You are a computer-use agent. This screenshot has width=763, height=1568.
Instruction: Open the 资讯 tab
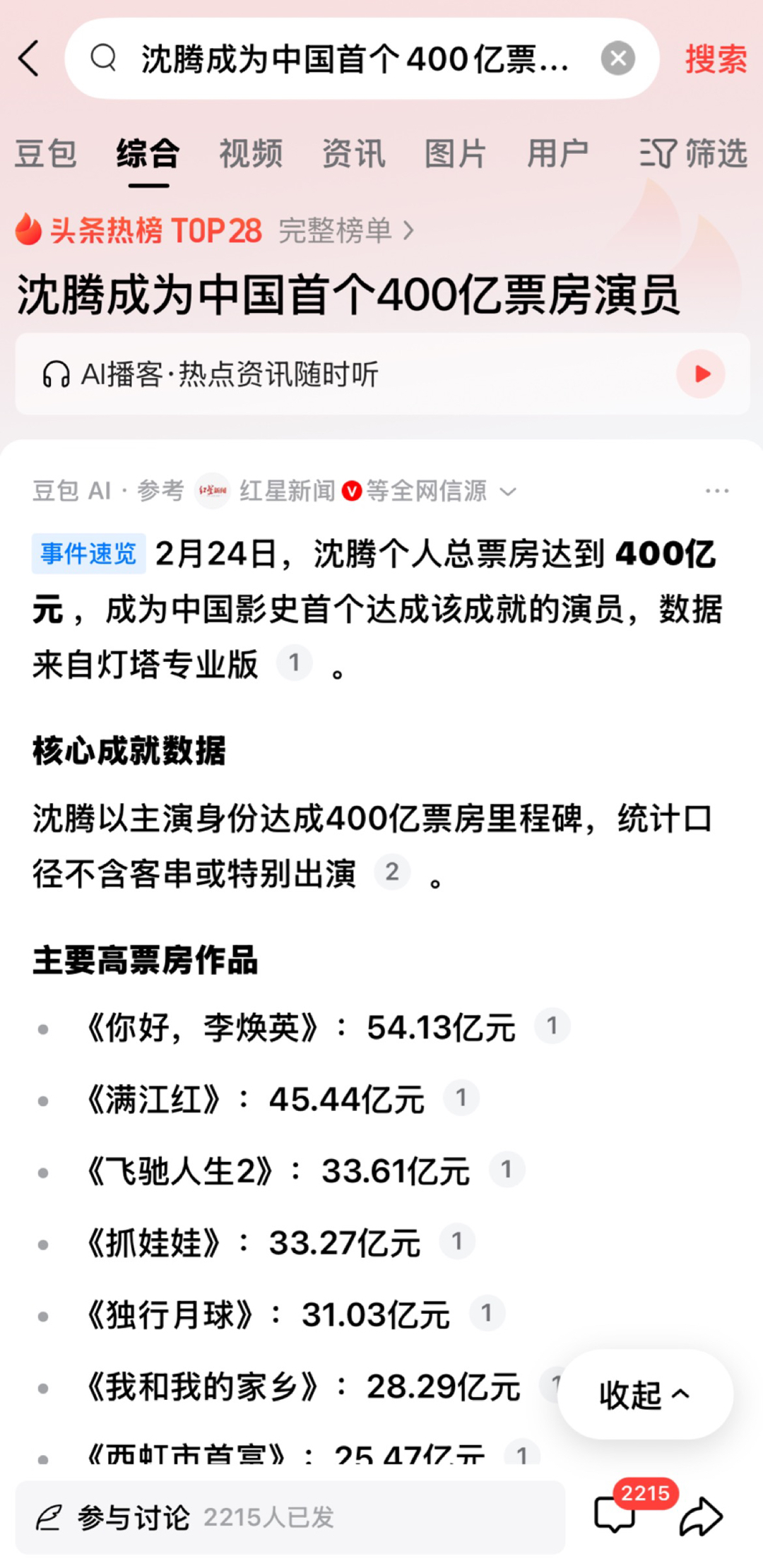coord(353,153)
